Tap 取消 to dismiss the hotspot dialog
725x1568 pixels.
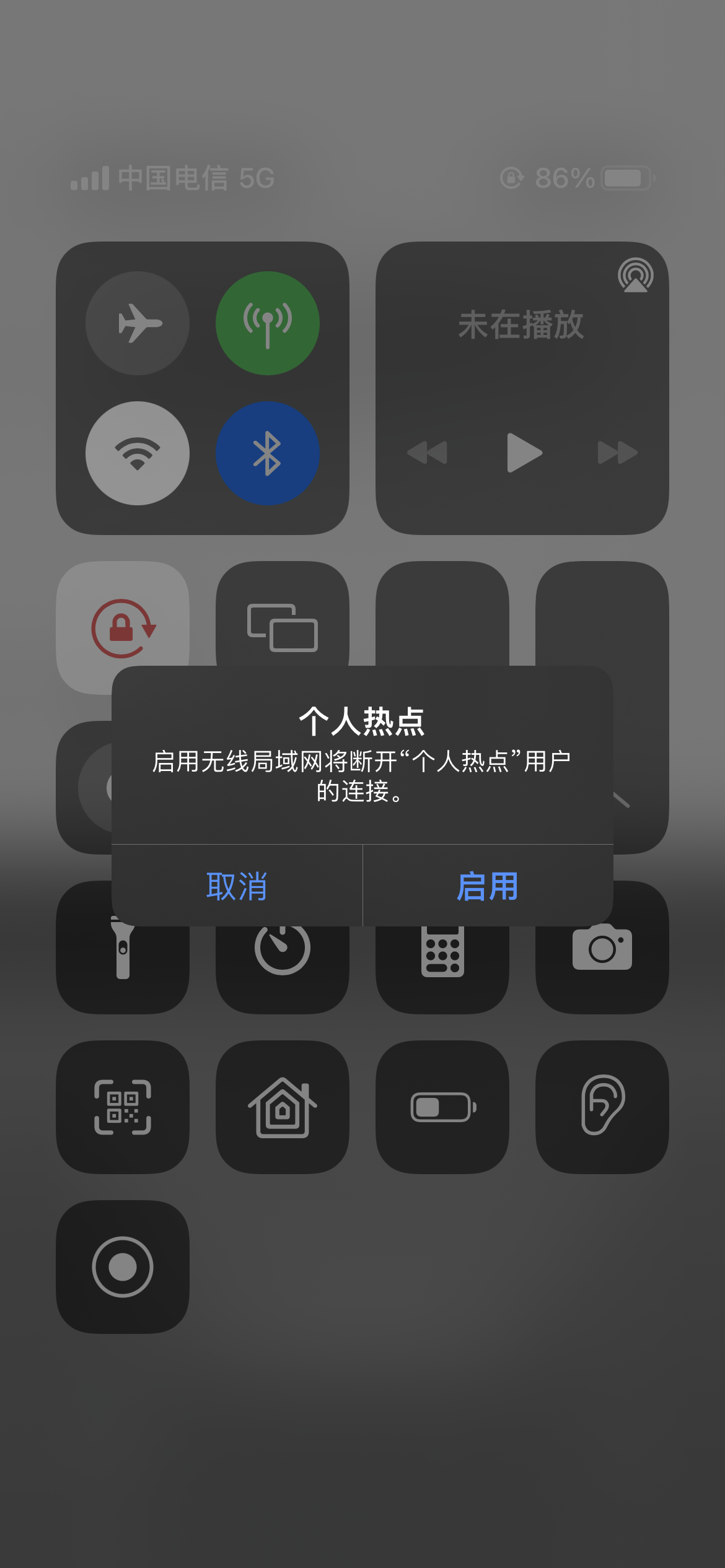[237, 886]
